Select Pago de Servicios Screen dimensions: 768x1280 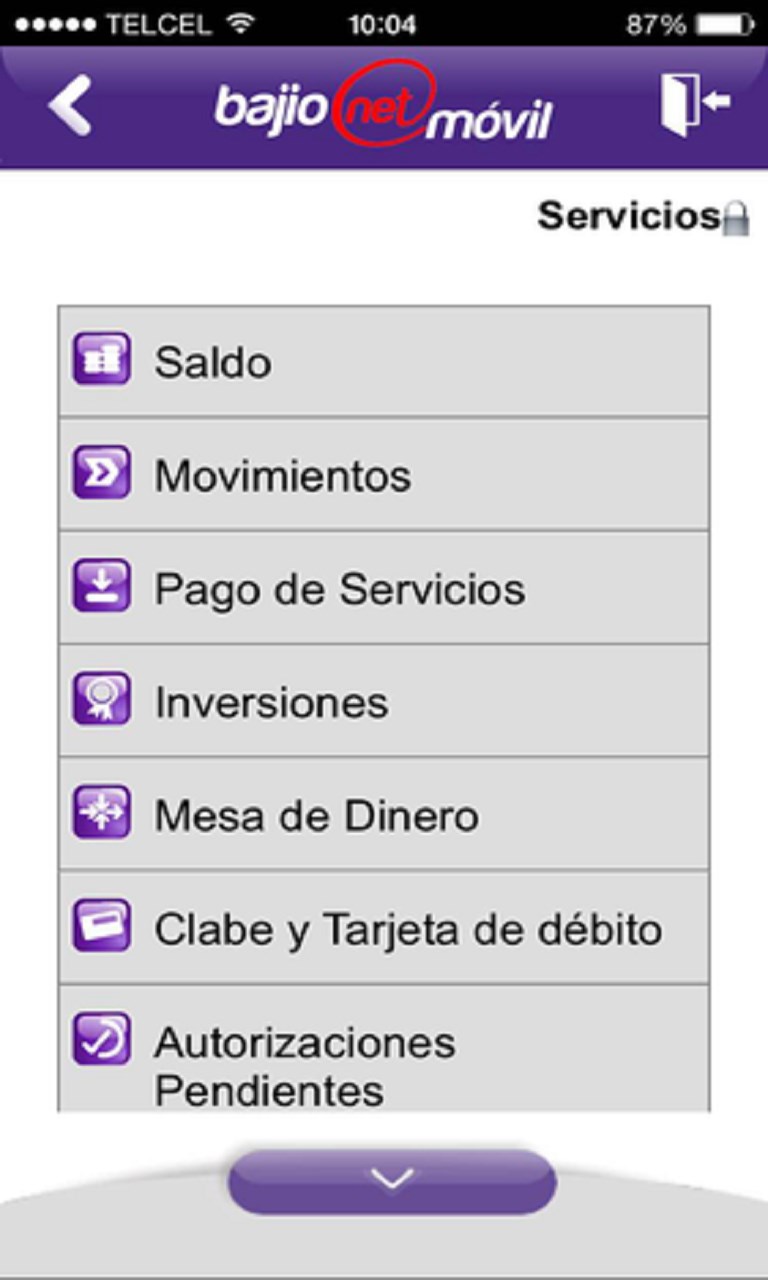point(384,588)
